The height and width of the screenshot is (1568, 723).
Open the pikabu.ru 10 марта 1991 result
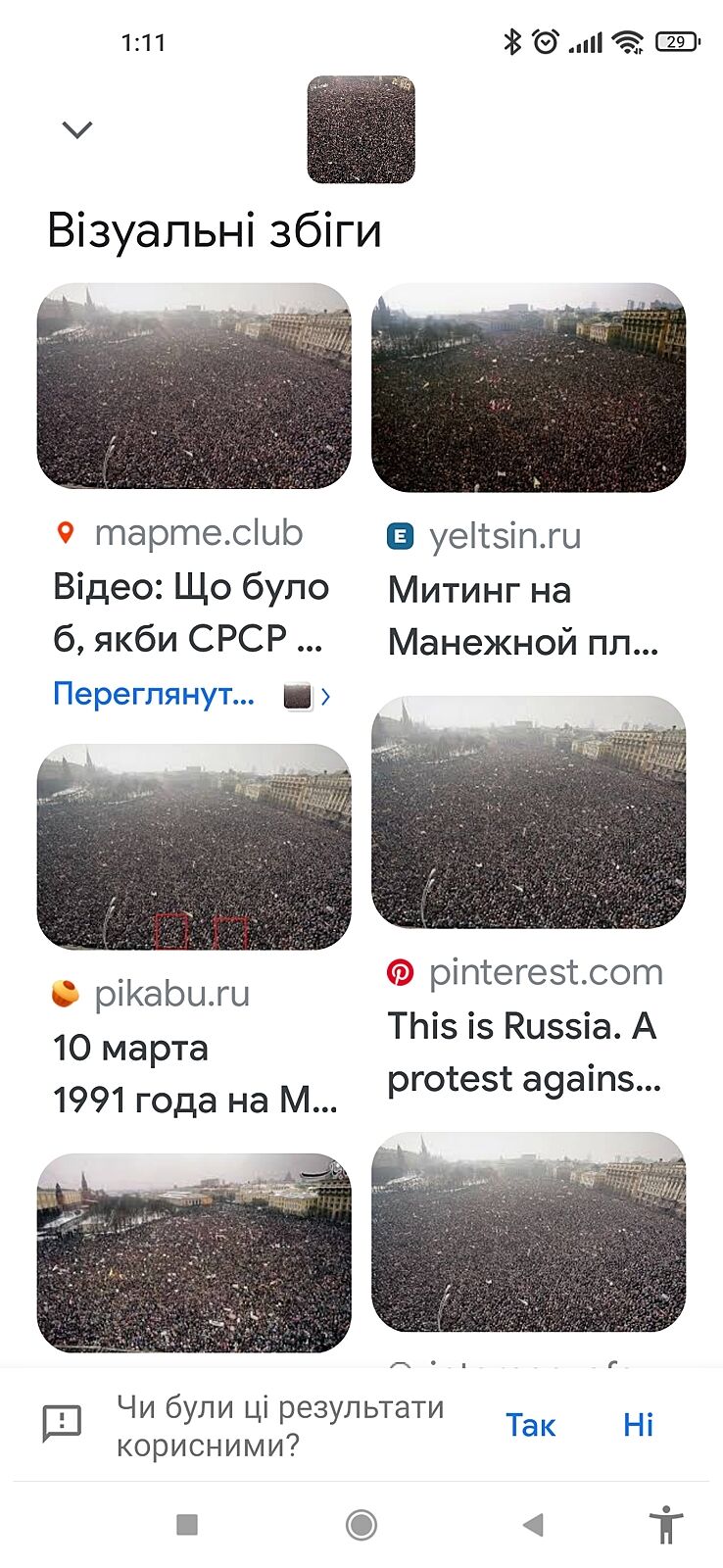coord(194,848)
